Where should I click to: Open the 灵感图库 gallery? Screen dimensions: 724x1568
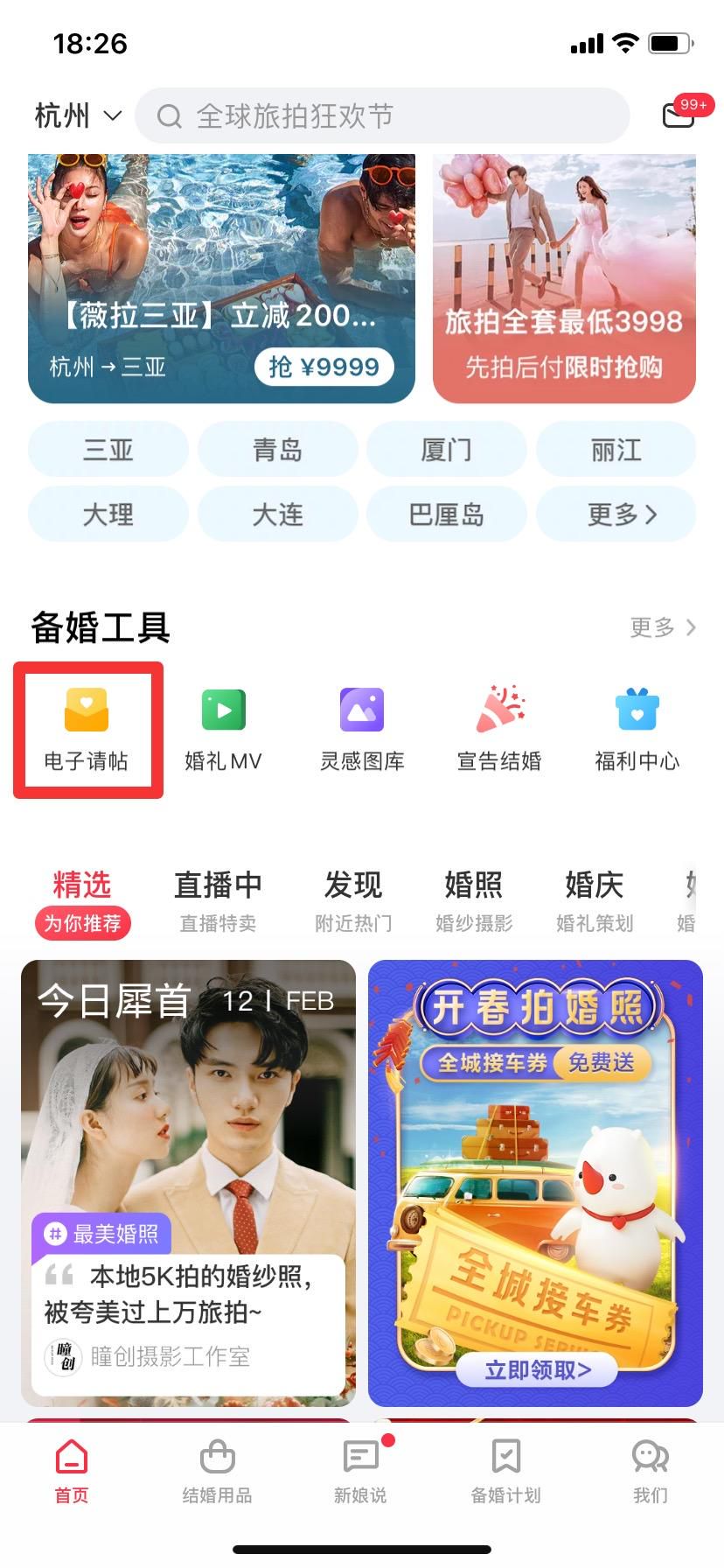point(362,730)
